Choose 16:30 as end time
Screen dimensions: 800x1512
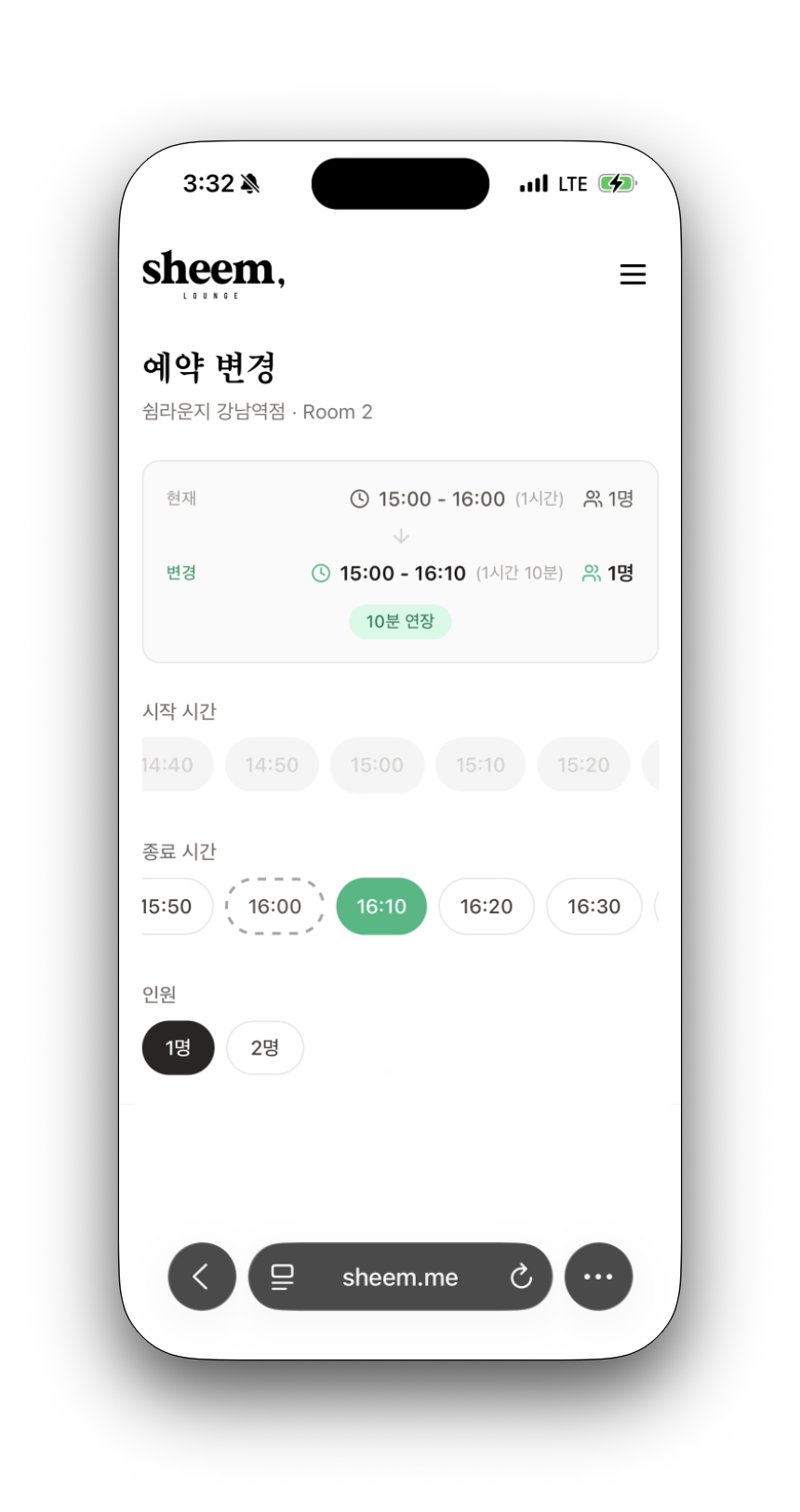(x=593, y=907)
